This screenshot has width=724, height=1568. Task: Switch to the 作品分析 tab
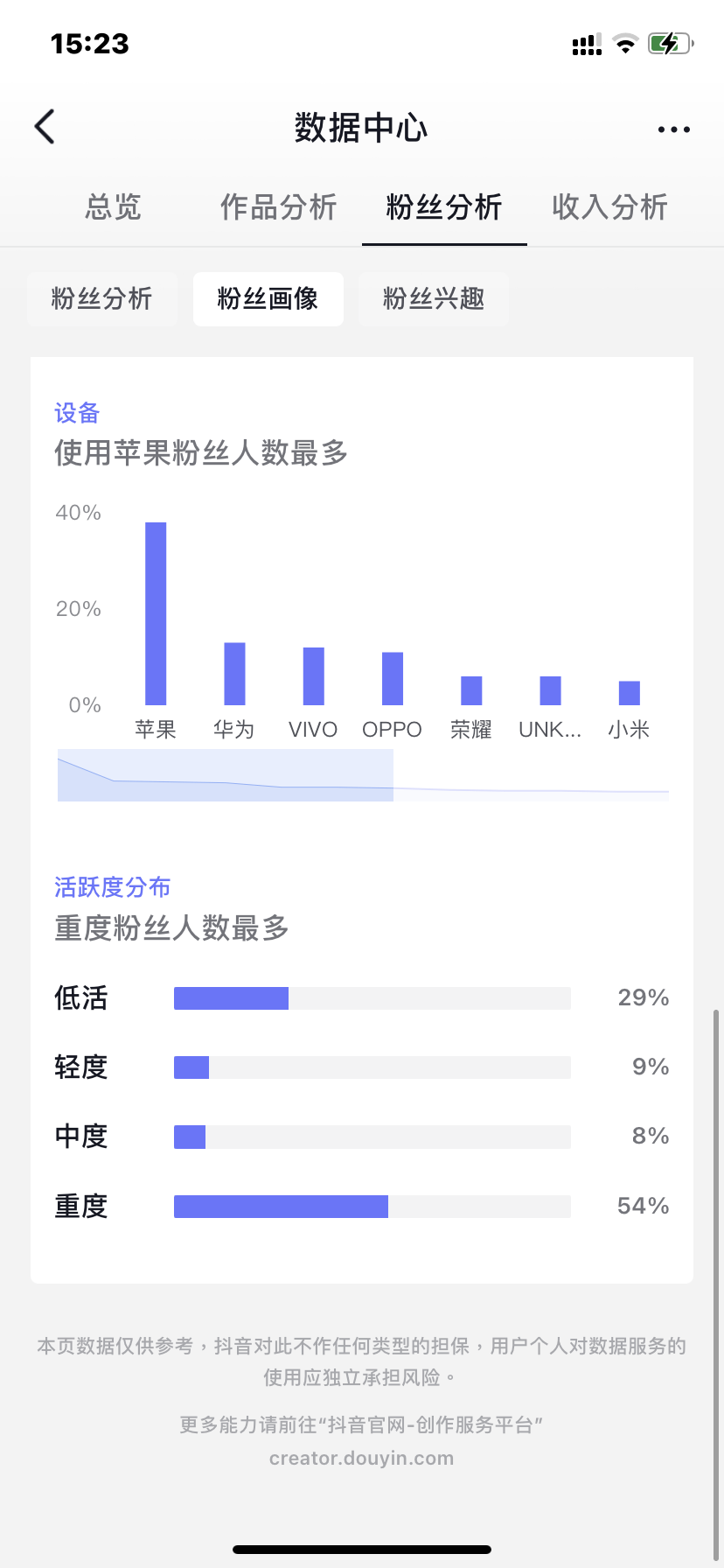coord(278,207)
